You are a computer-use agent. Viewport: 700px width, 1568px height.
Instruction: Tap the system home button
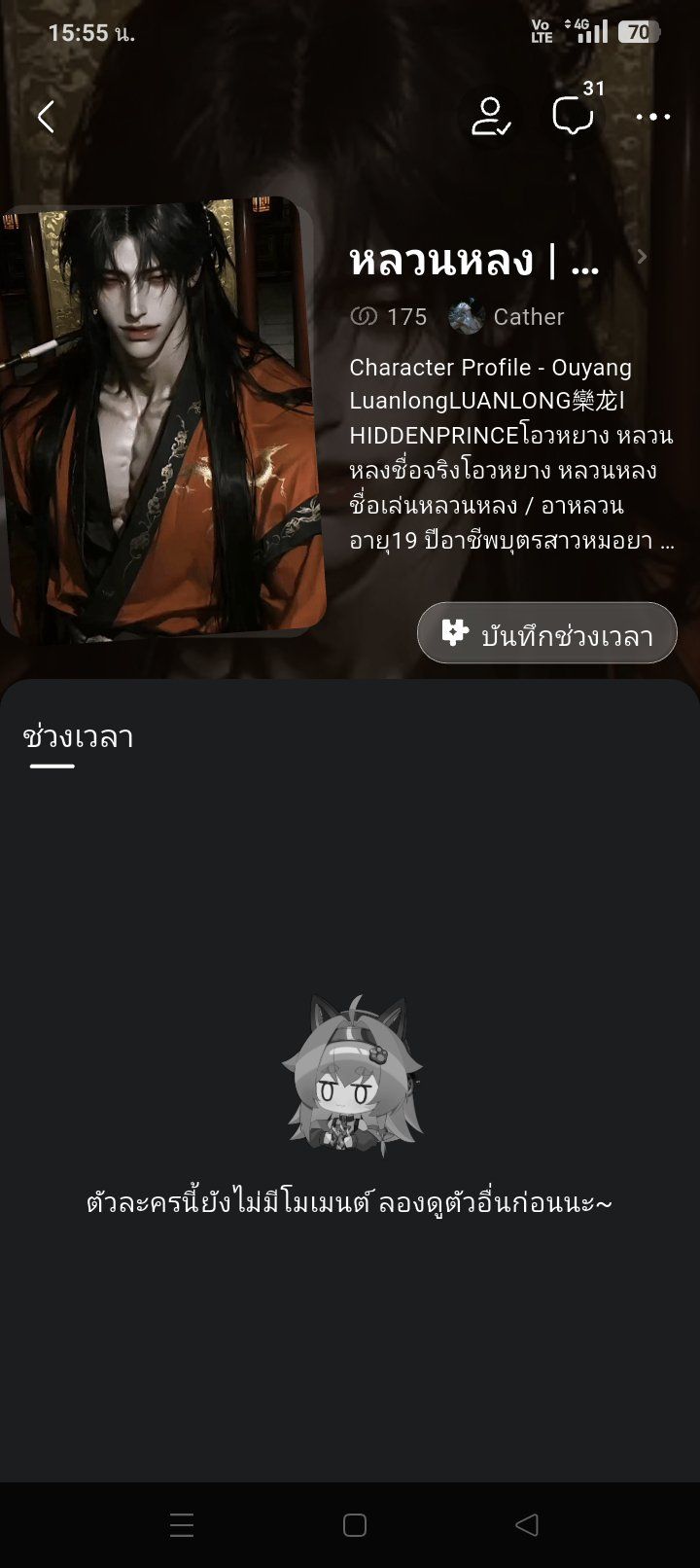tap(355, 1525)
